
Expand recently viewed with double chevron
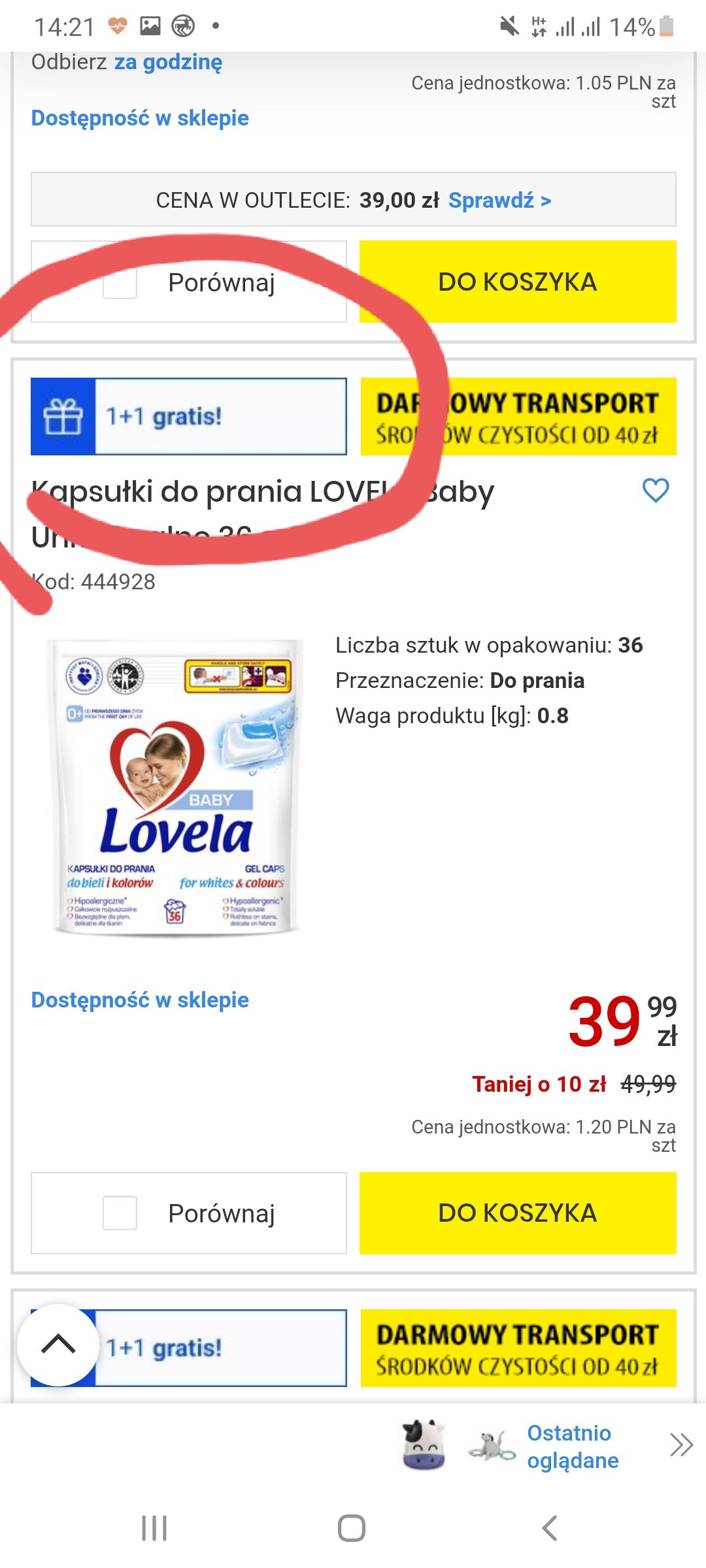681,1445
